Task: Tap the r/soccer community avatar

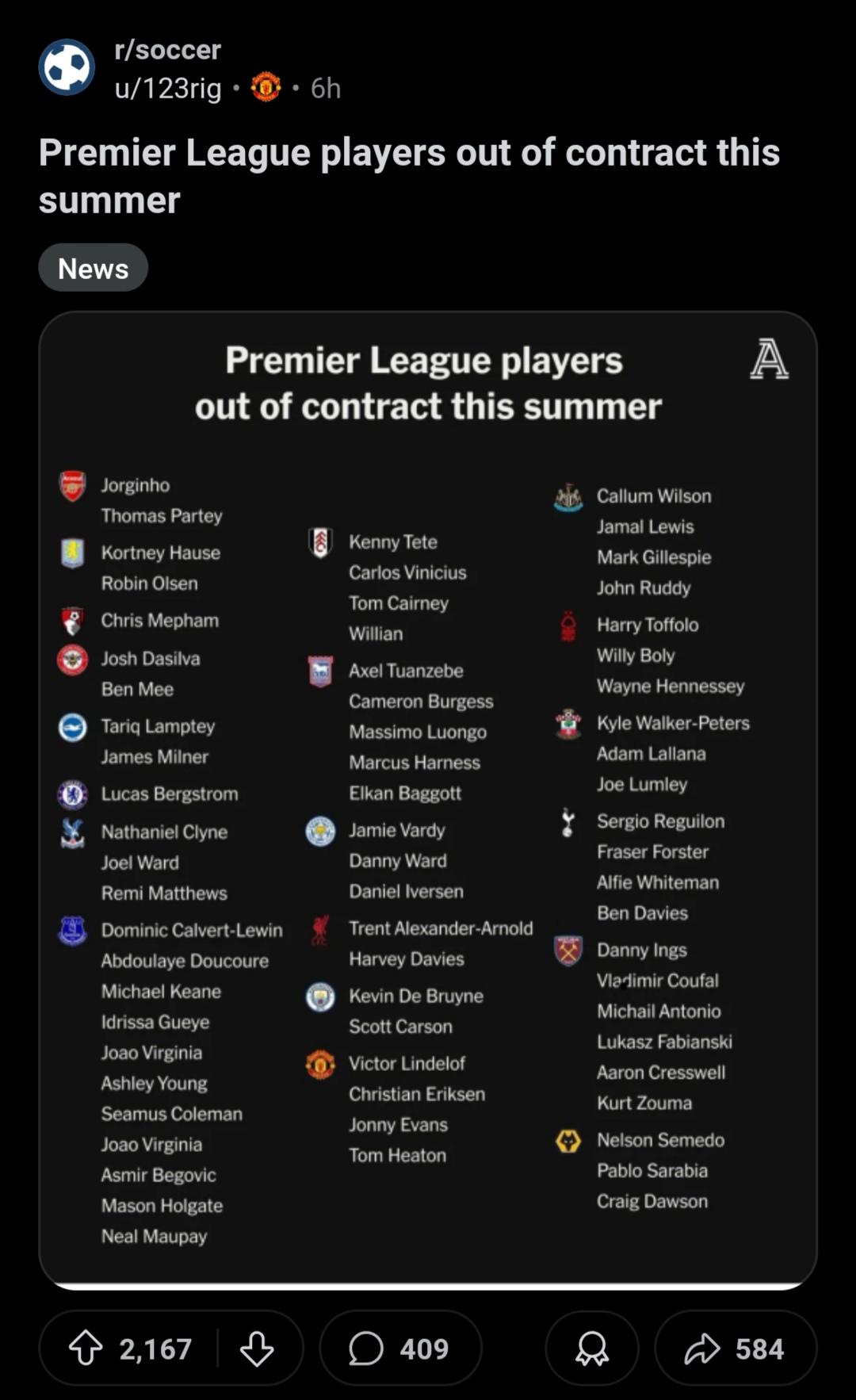Action: click(67, 67)
